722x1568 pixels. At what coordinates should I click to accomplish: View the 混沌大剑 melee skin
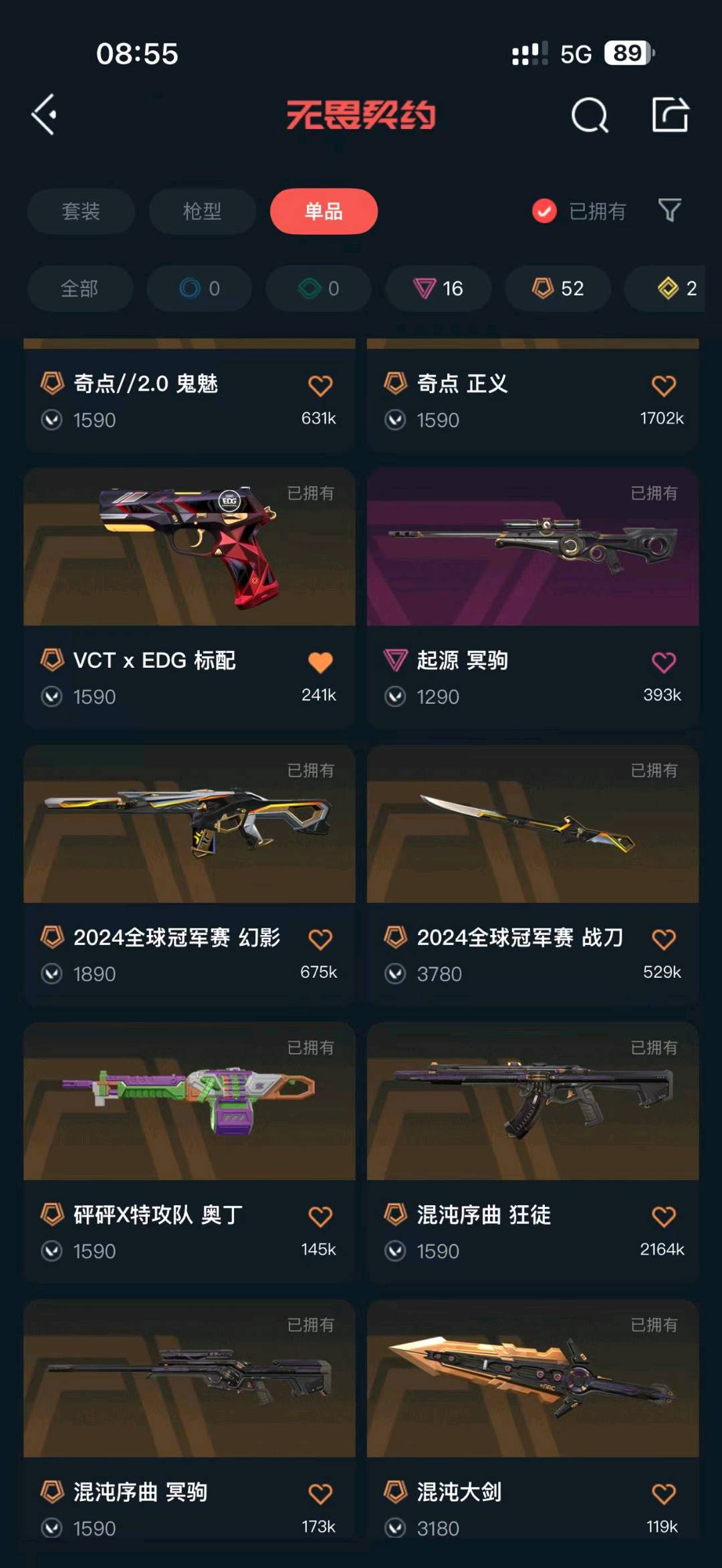(x=533, y=1379)
